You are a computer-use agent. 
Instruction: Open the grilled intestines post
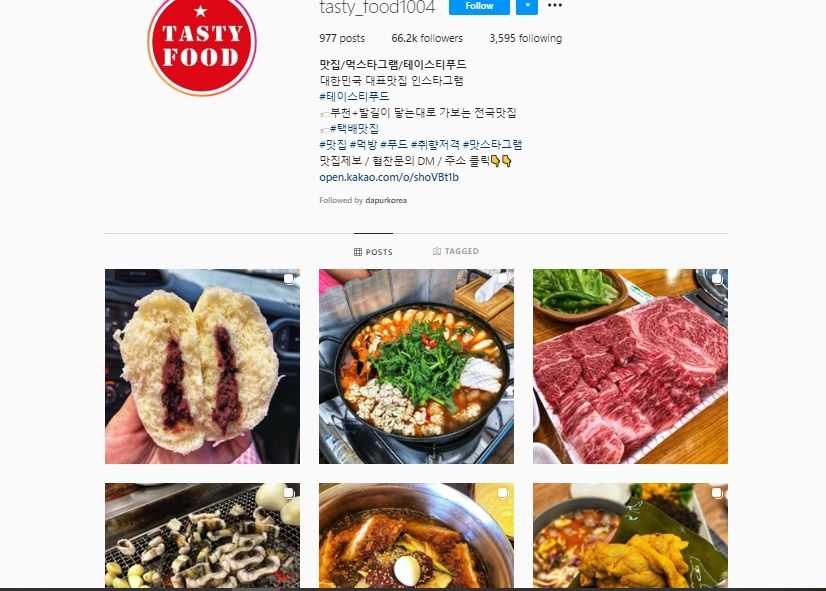202,536
